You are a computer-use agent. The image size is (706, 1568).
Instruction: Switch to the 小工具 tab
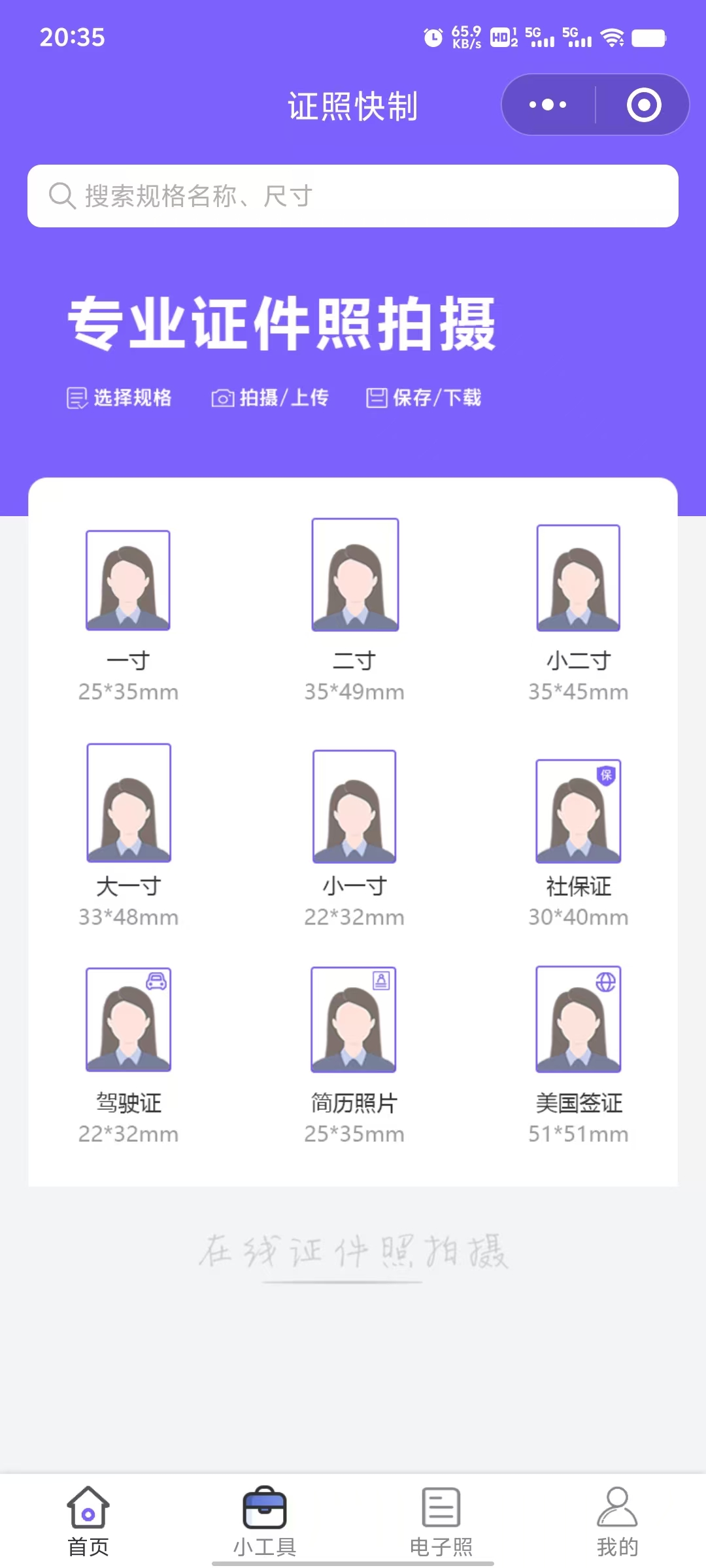coord(265,1521)
